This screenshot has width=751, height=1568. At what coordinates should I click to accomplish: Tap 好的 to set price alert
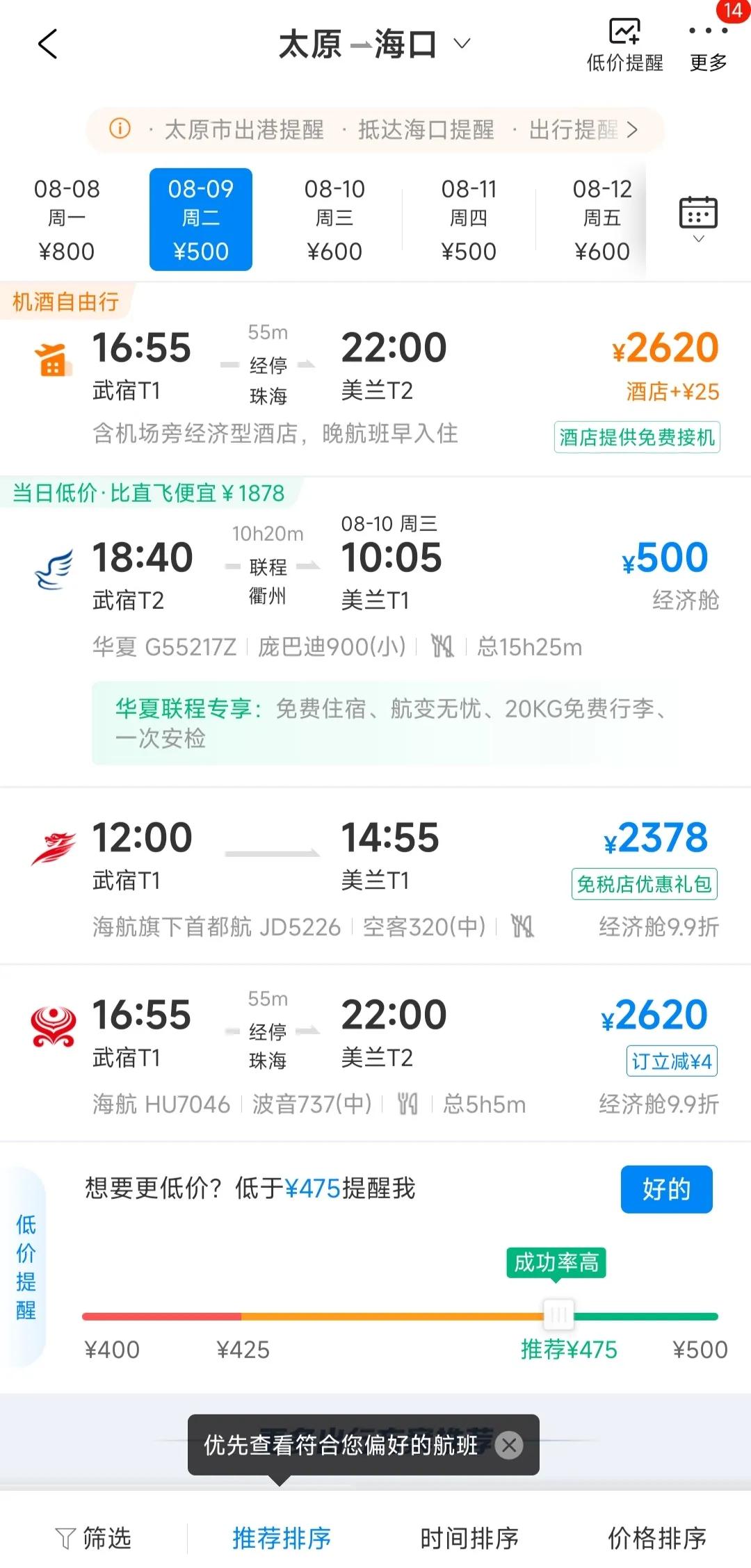click(x=666, y=1189)
